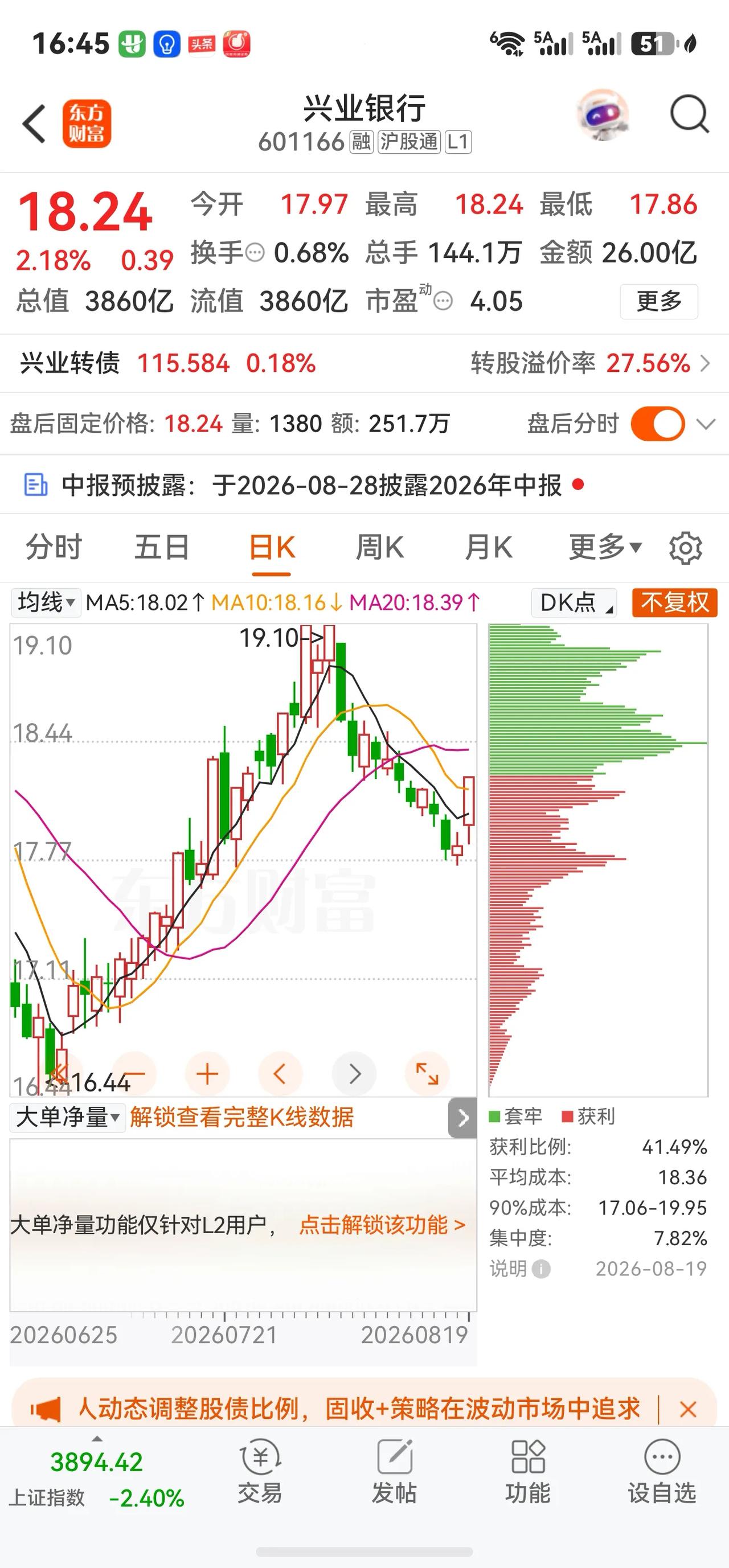This screenshot has height=1568, width=729.
Task: Go back using the top-left arrow
Action: 34,124
